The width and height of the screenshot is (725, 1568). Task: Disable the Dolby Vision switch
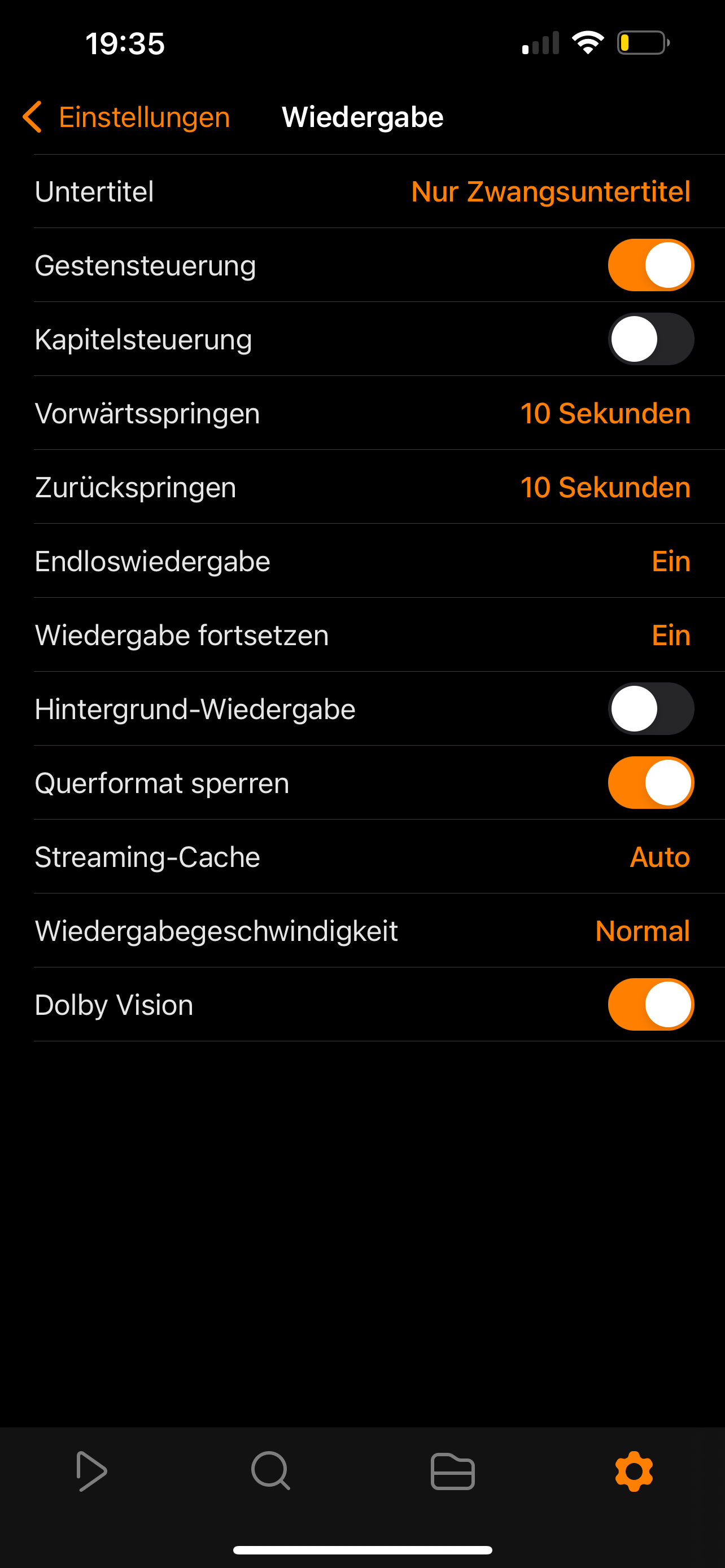click(x=650, y=1005)
